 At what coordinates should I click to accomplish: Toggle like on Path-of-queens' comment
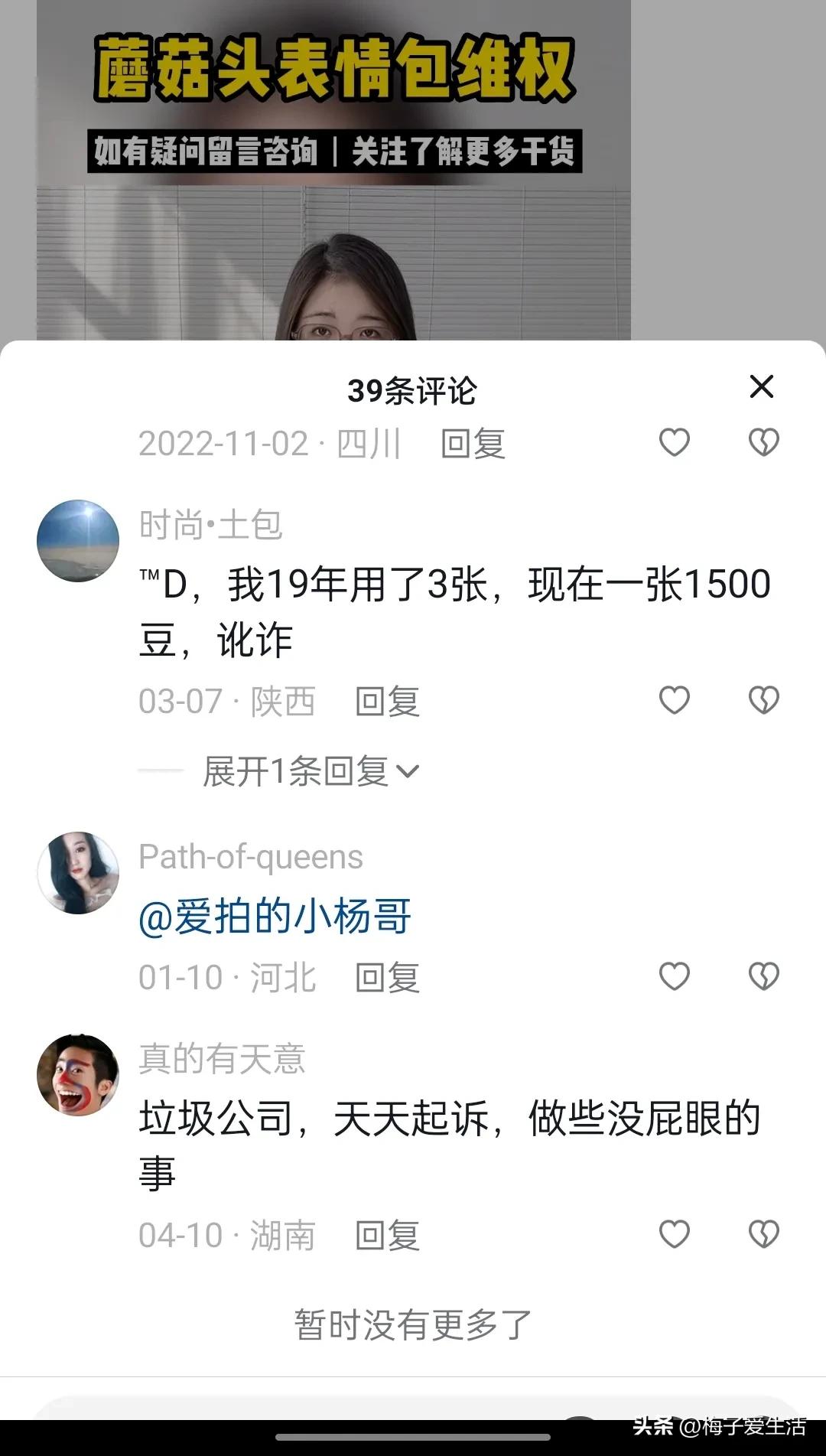coord(676,976)
